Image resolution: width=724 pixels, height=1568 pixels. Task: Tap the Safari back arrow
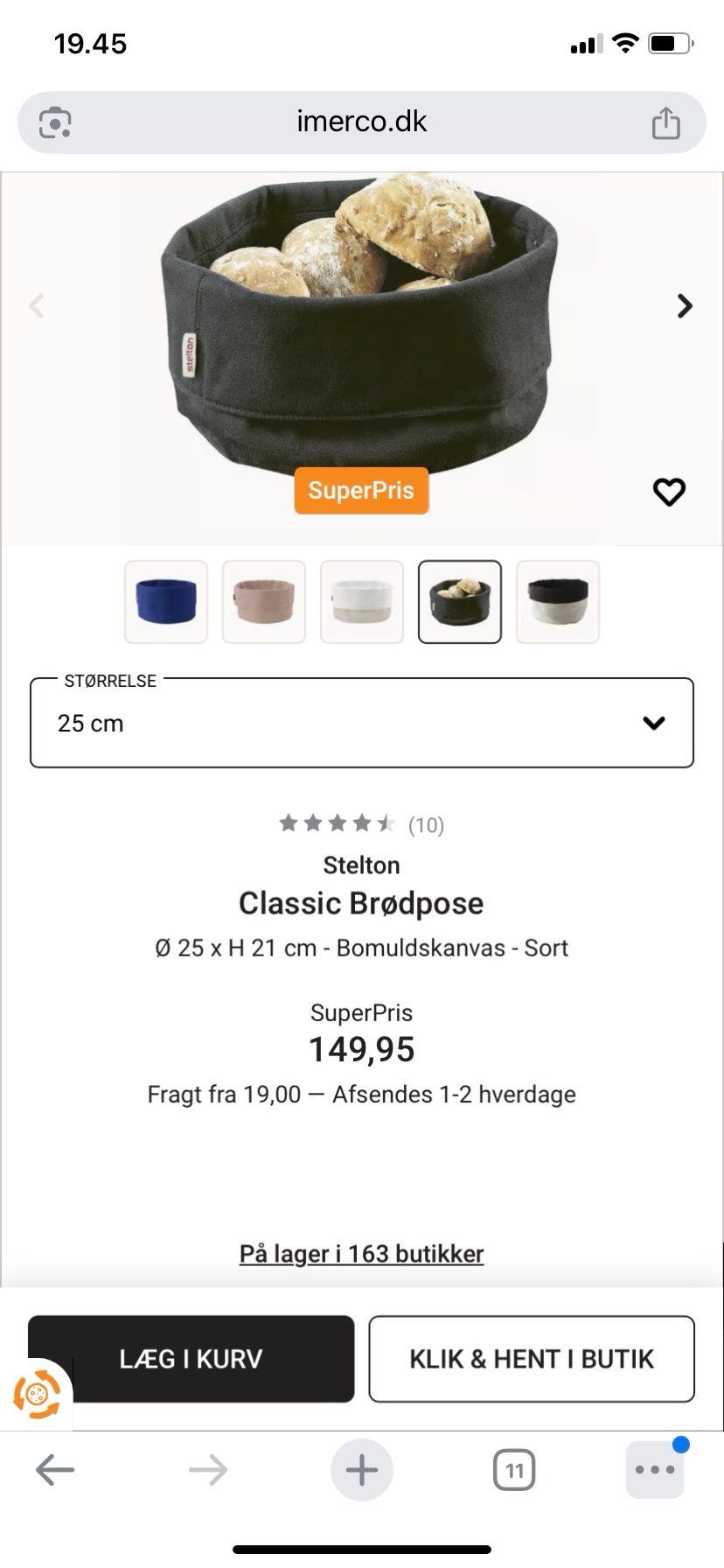click(54, 1469)
